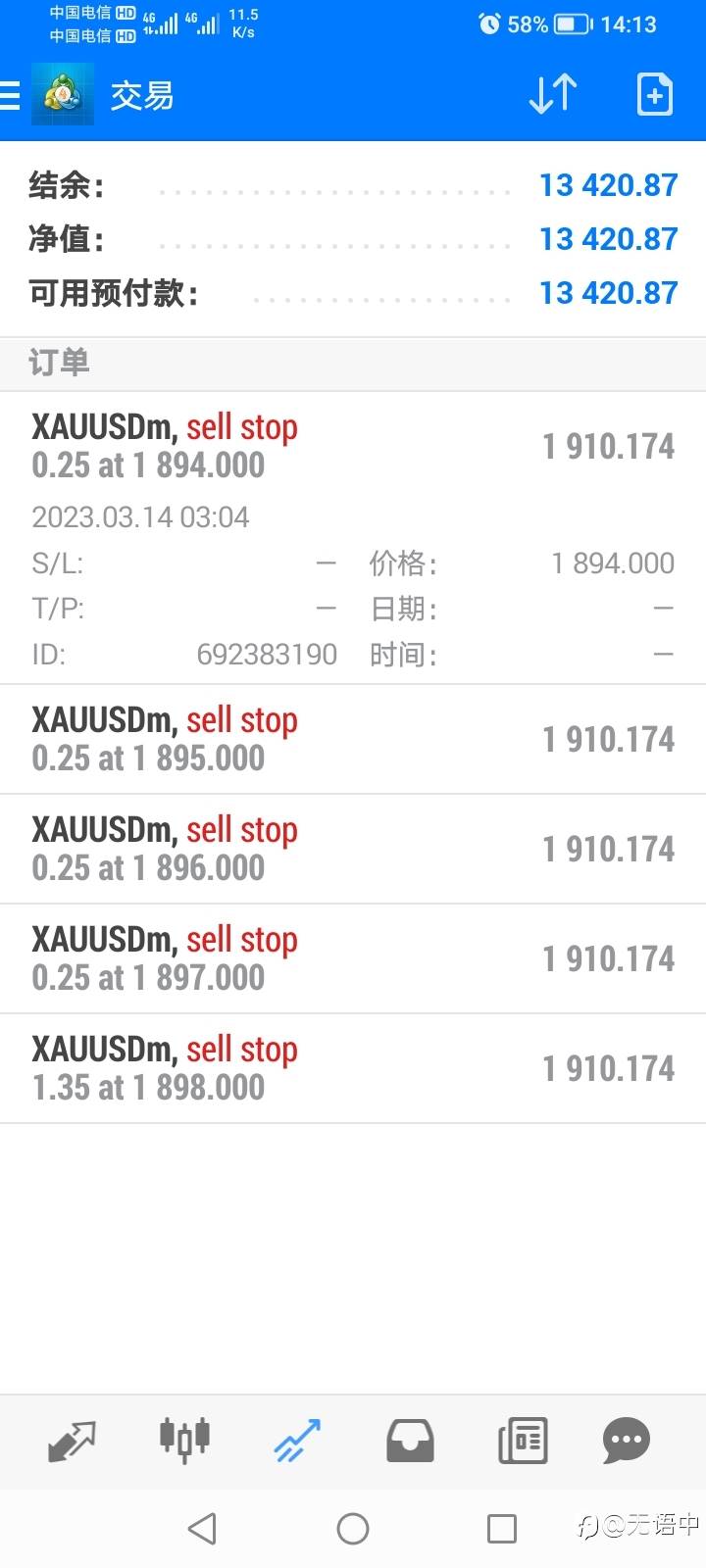This screenshot has height=1568, width=706.
Task: Tap the sort orders arrows icon
Action: pos(553,95)
